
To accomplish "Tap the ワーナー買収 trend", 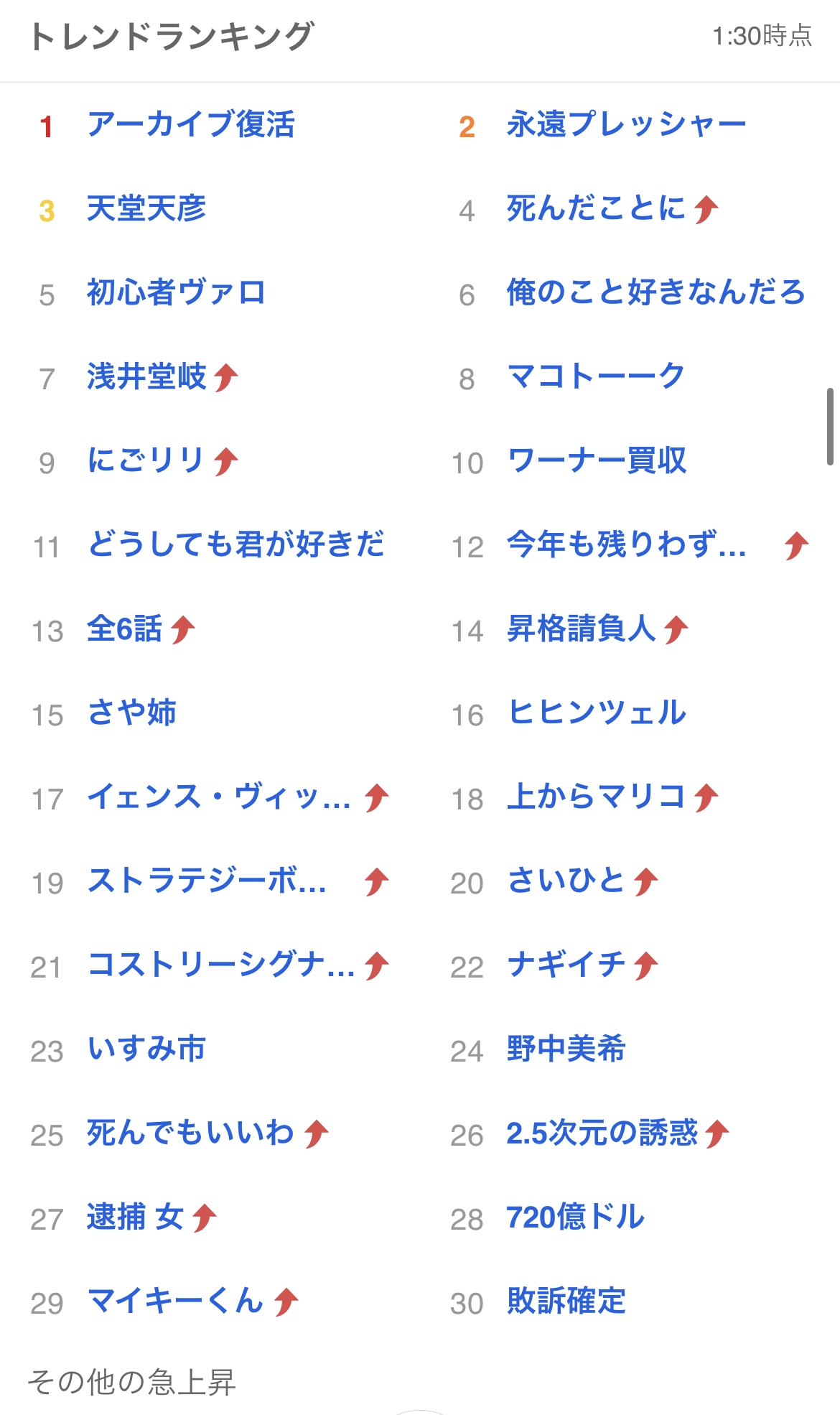I will pos(597,460).
